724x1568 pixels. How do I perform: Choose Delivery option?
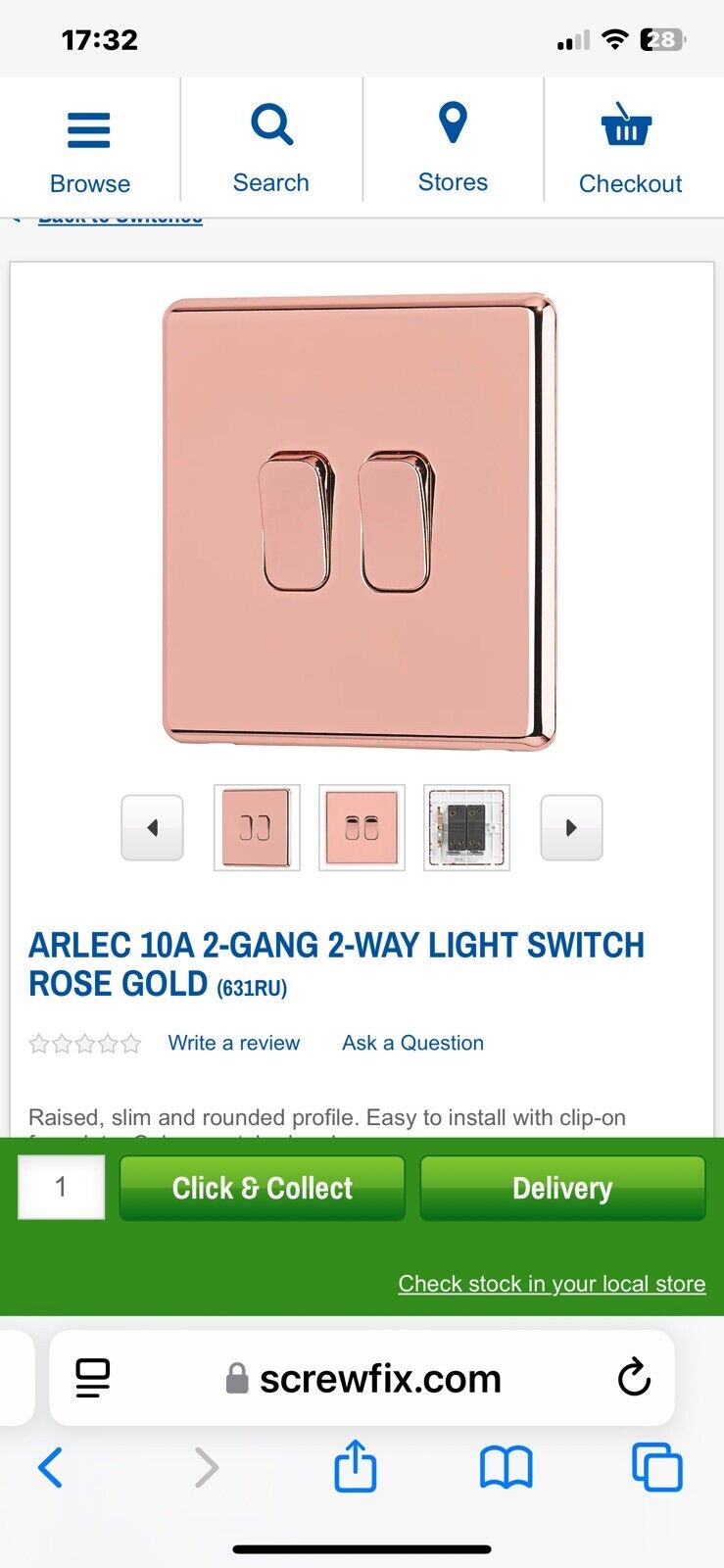[x=562, y=1188]
